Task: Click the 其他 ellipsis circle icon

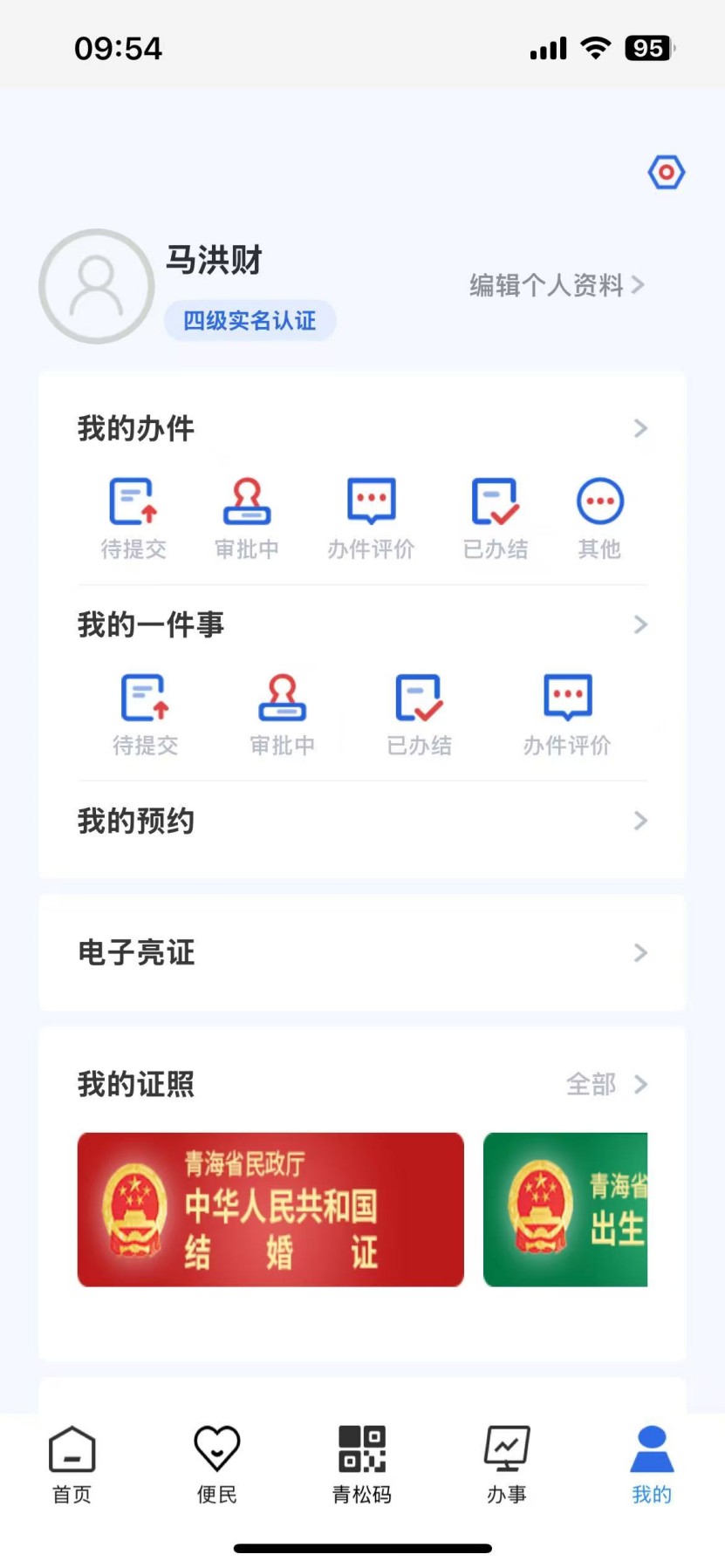Action: 598,501
